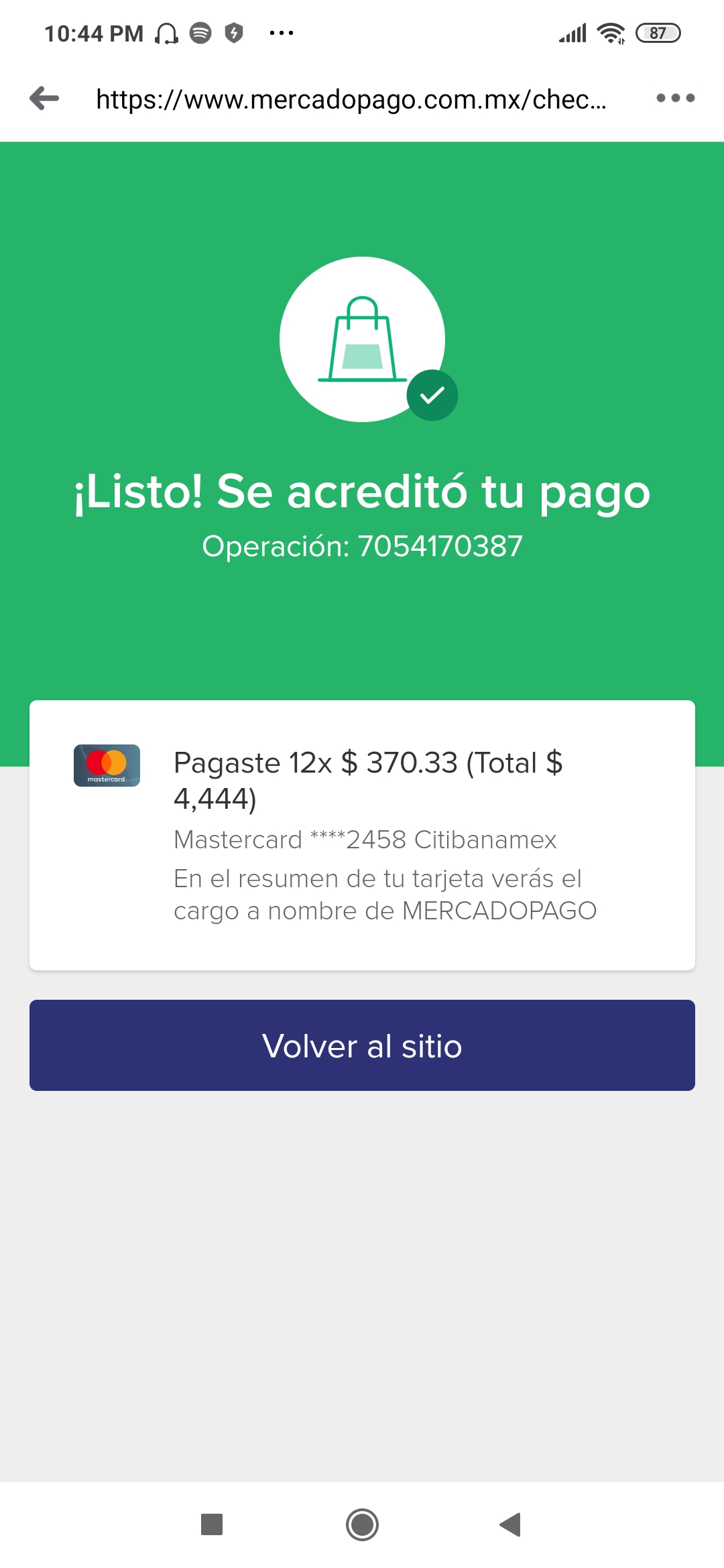Viewport: 724px width, 1568px height.
Task: Open the three-dot overflow menu
Action: pyautogui.click(x=675, y=99)
